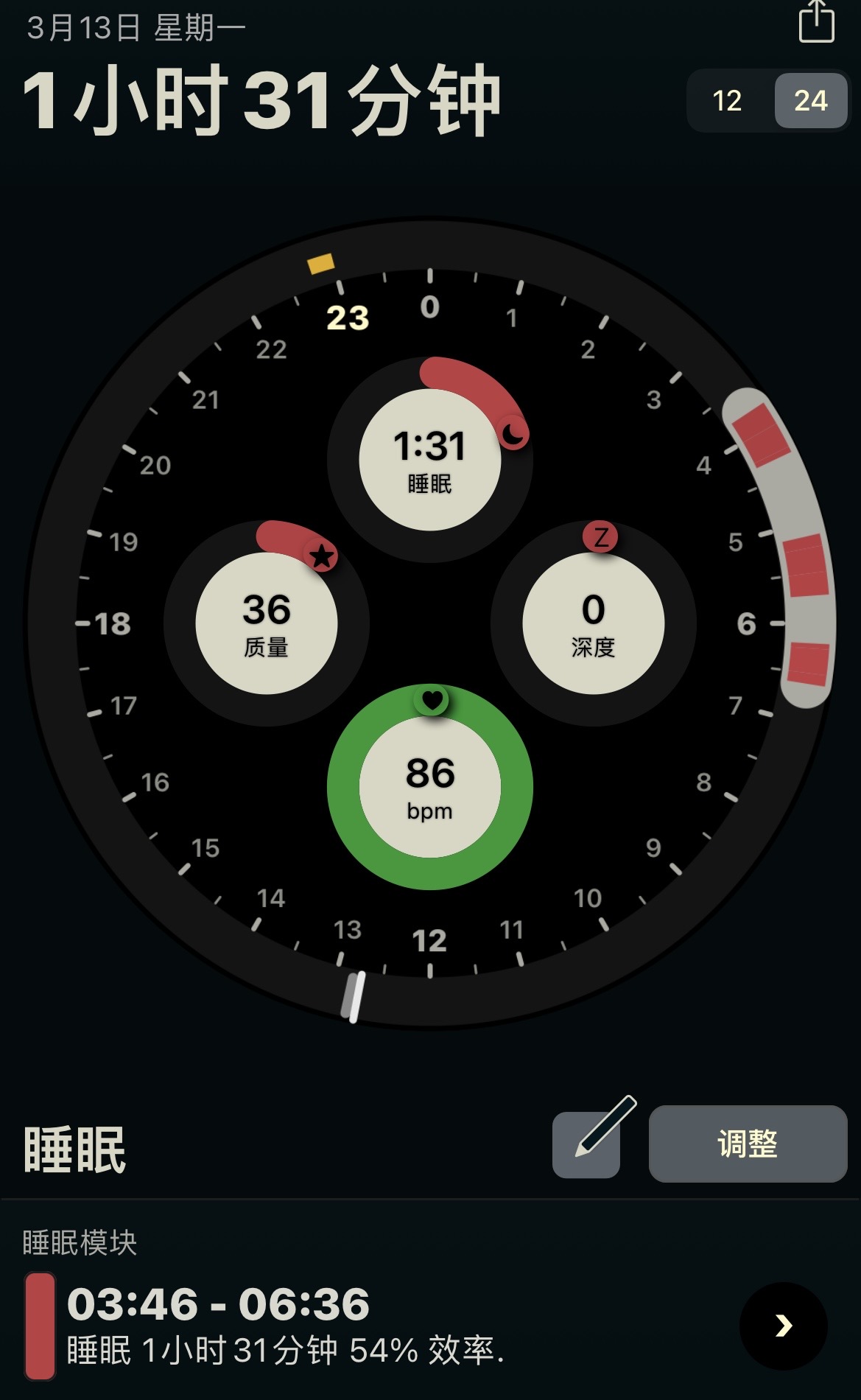The image size is (861, 1400).
Task: Tap the 0 深度 dial
Action: (x=594, y=623)
